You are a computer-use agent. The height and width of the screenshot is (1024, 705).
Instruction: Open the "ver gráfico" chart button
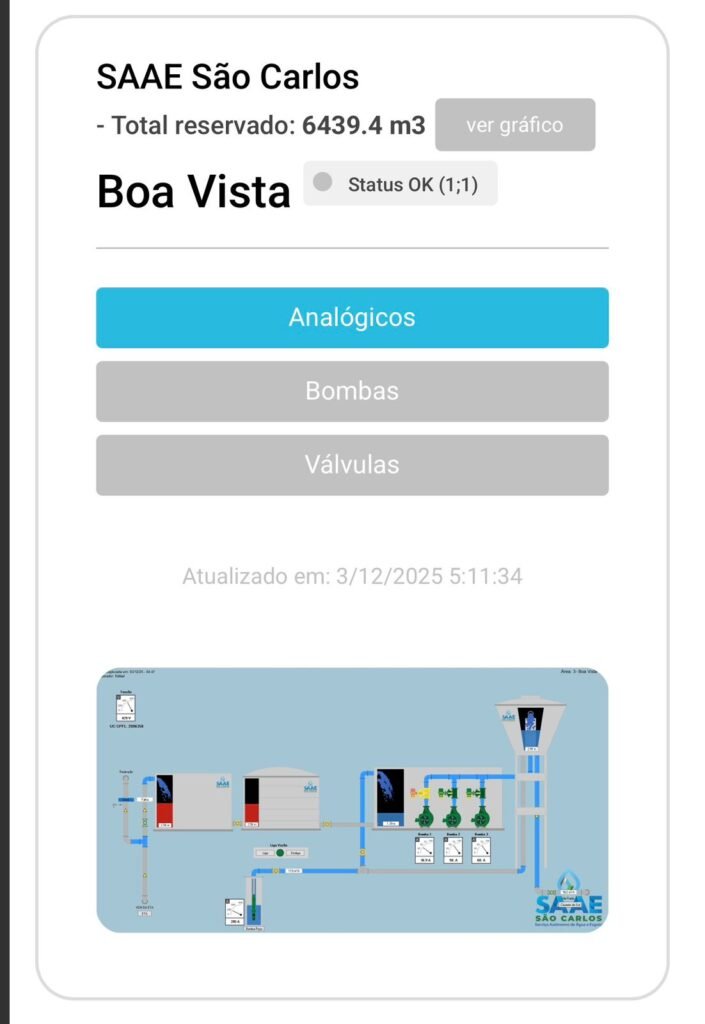click(x=515, y=125)
